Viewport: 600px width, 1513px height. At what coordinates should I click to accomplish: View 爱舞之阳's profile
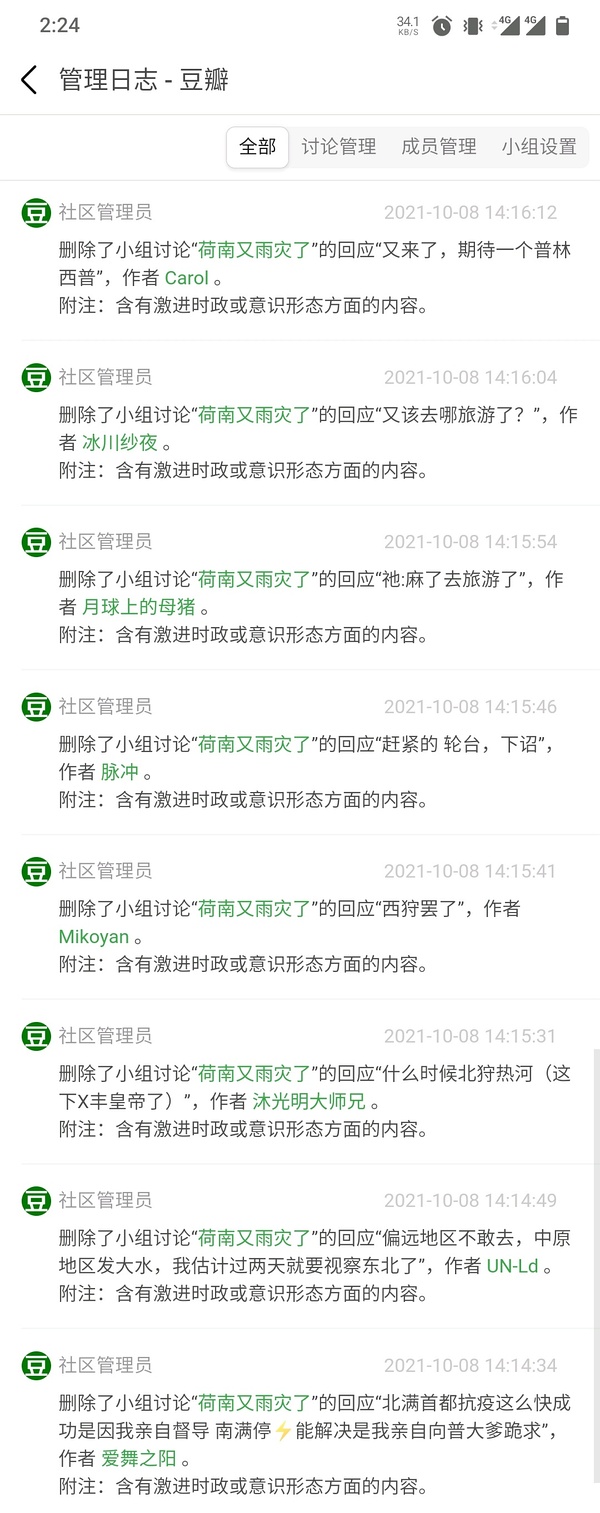[138, 1459]
